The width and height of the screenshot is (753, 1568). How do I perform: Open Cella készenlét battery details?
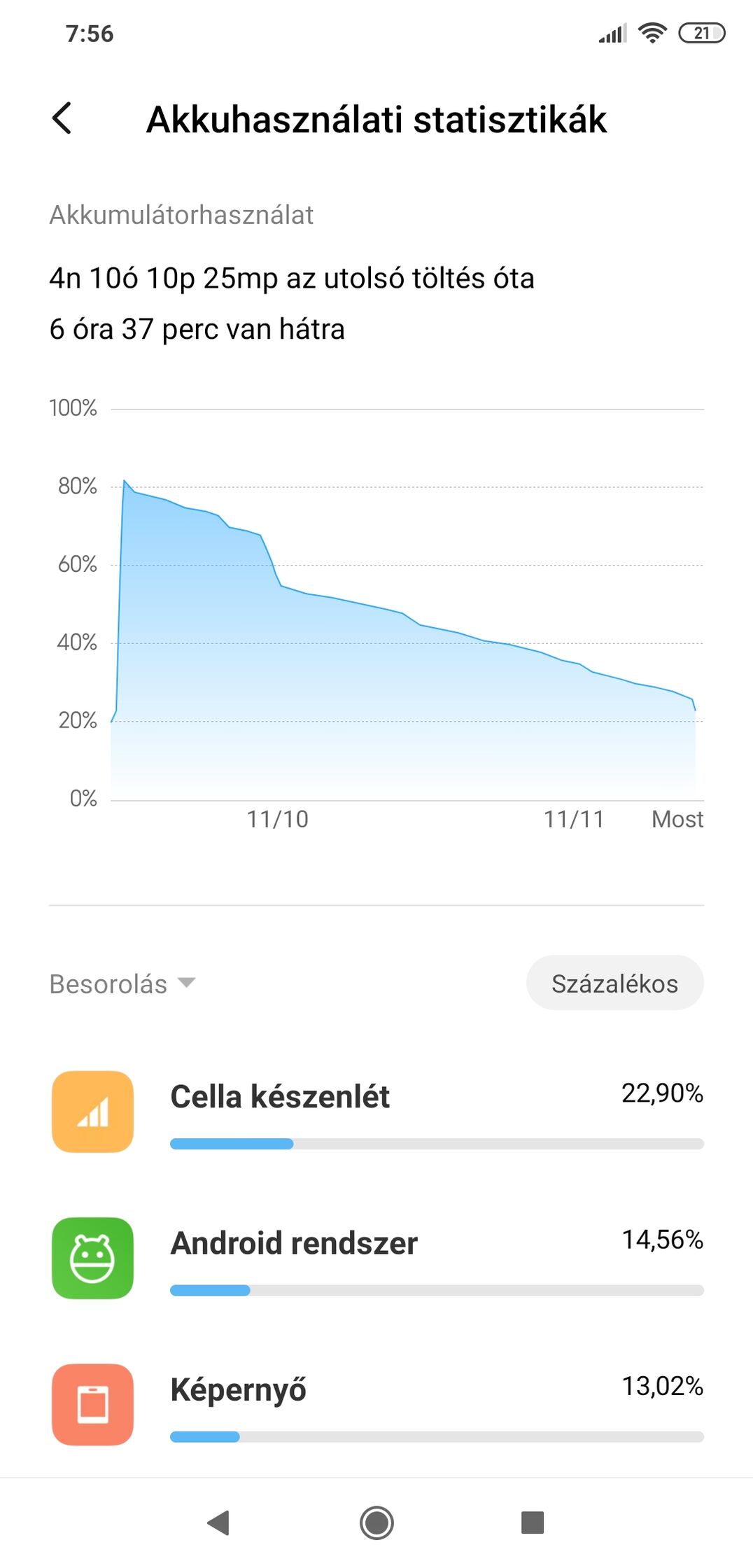[x=376, y=1112]
